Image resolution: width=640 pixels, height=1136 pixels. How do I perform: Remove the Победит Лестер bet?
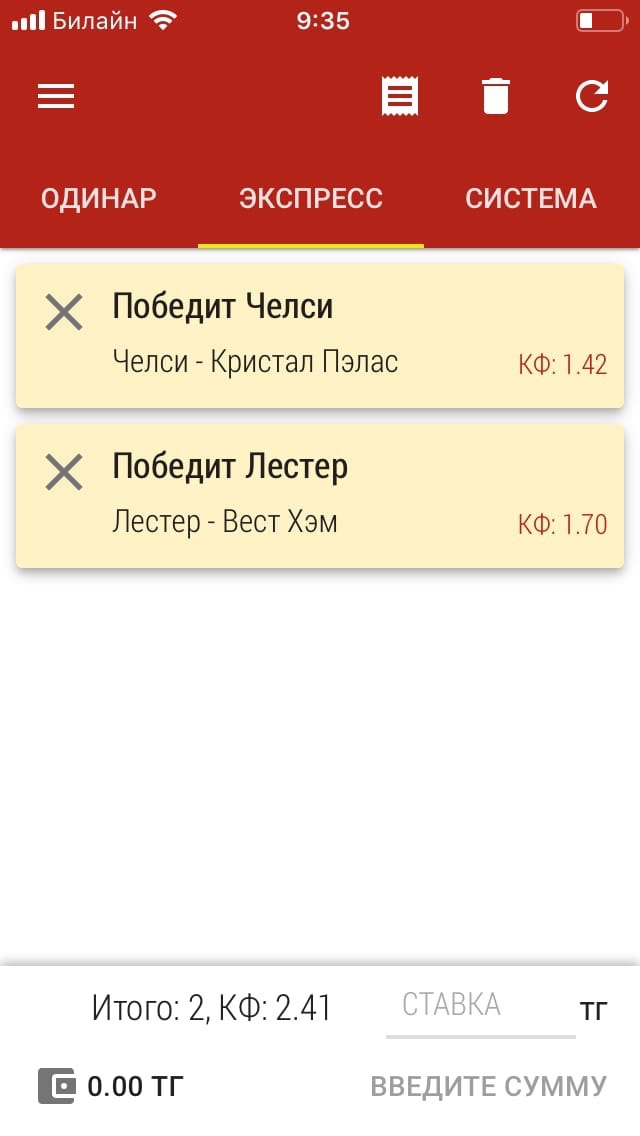click(64, 472)
